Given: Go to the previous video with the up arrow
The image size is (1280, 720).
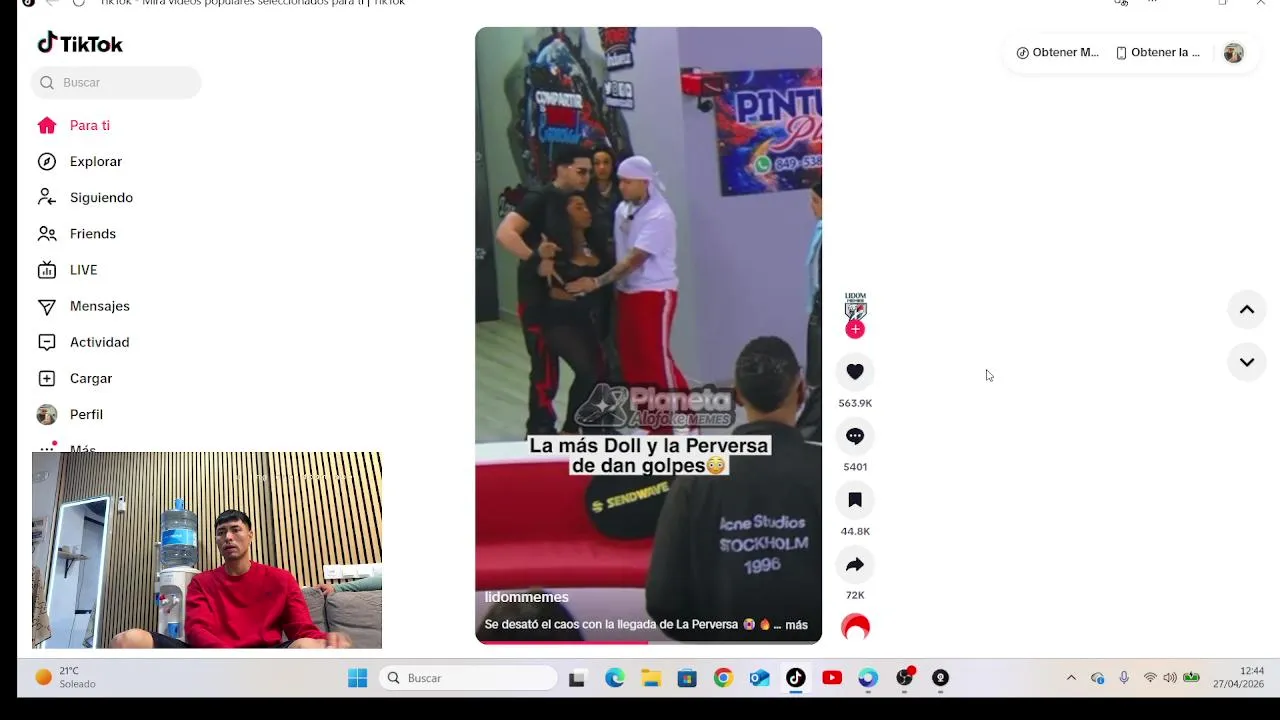Looking at the screenshot, I should 1247,310.
